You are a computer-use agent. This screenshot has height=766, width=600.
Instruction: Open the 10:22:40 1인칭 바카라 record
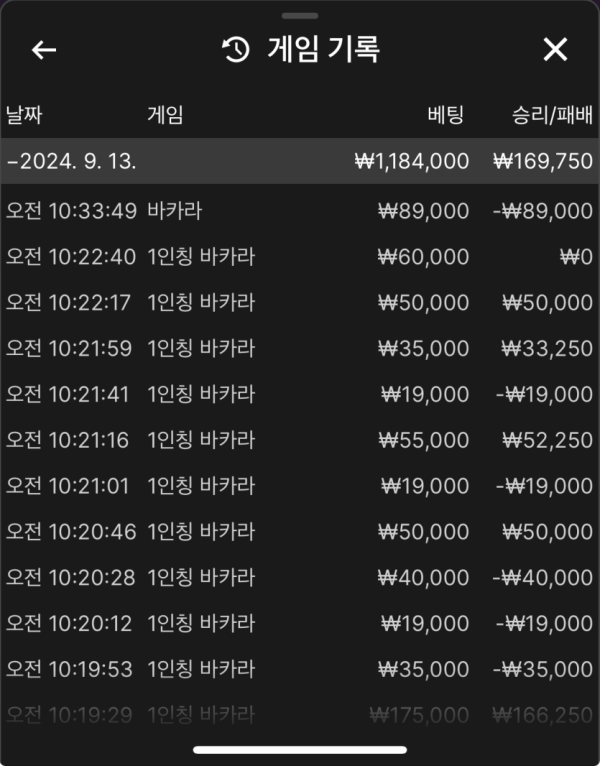(x=300, y=257)
